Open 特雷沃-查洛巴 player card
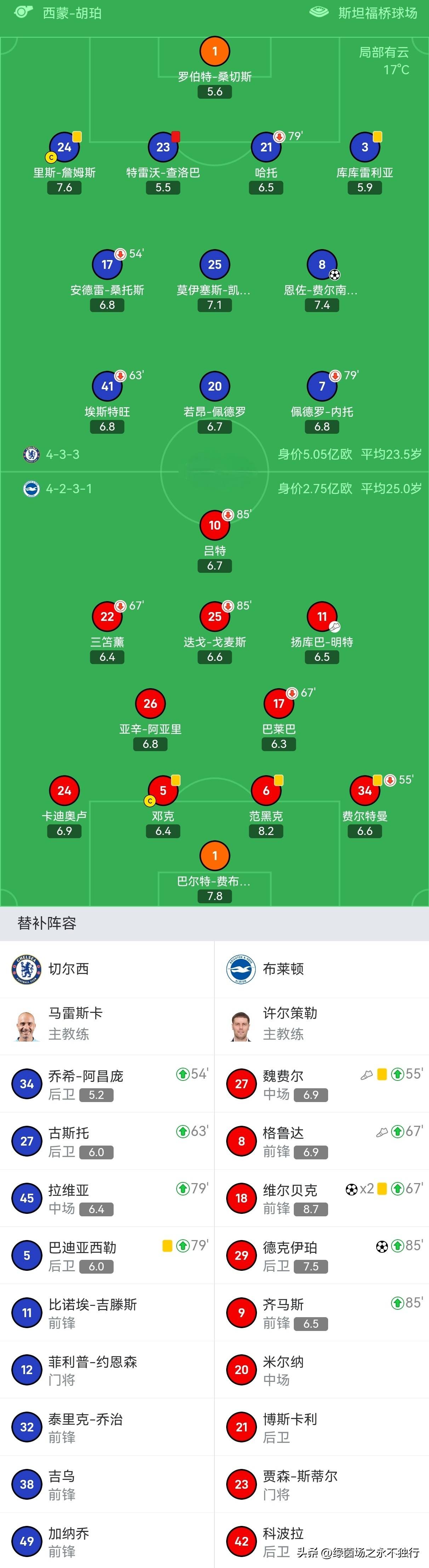Viewport: 429px width, 1568px height. 163,148
